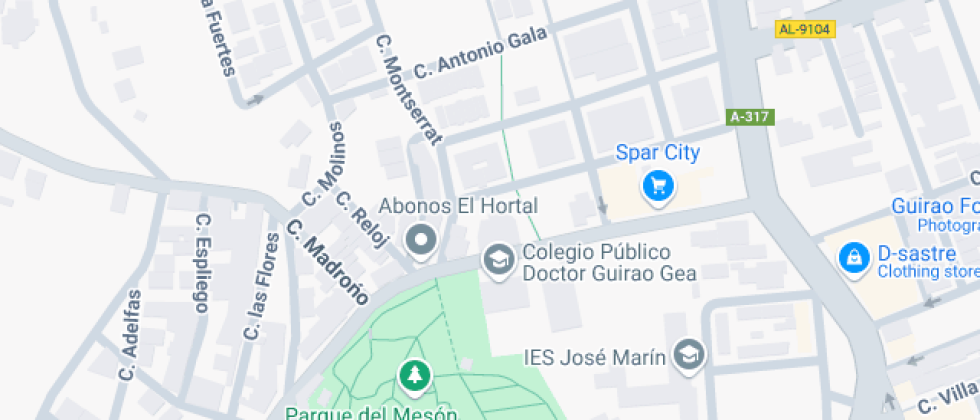Open the Spar City store marker

point(658,185)
